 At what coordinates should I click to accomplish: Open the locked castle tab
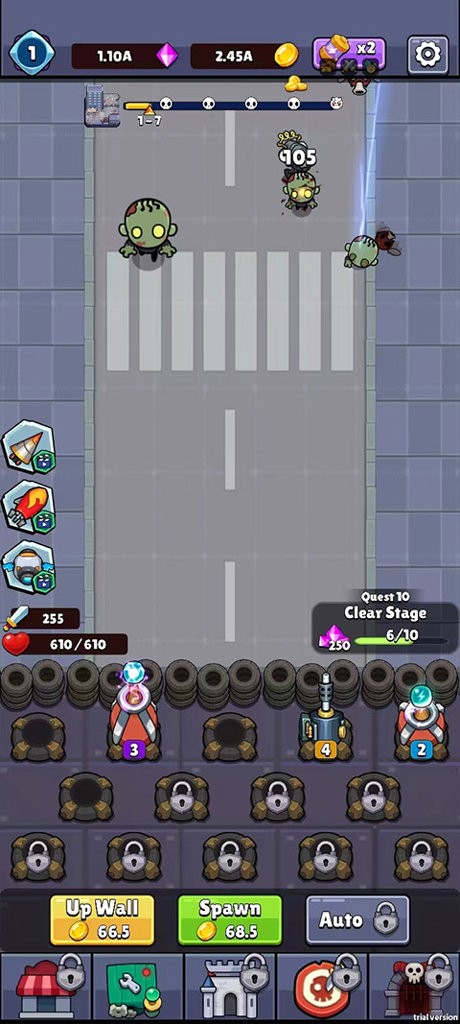230,987
